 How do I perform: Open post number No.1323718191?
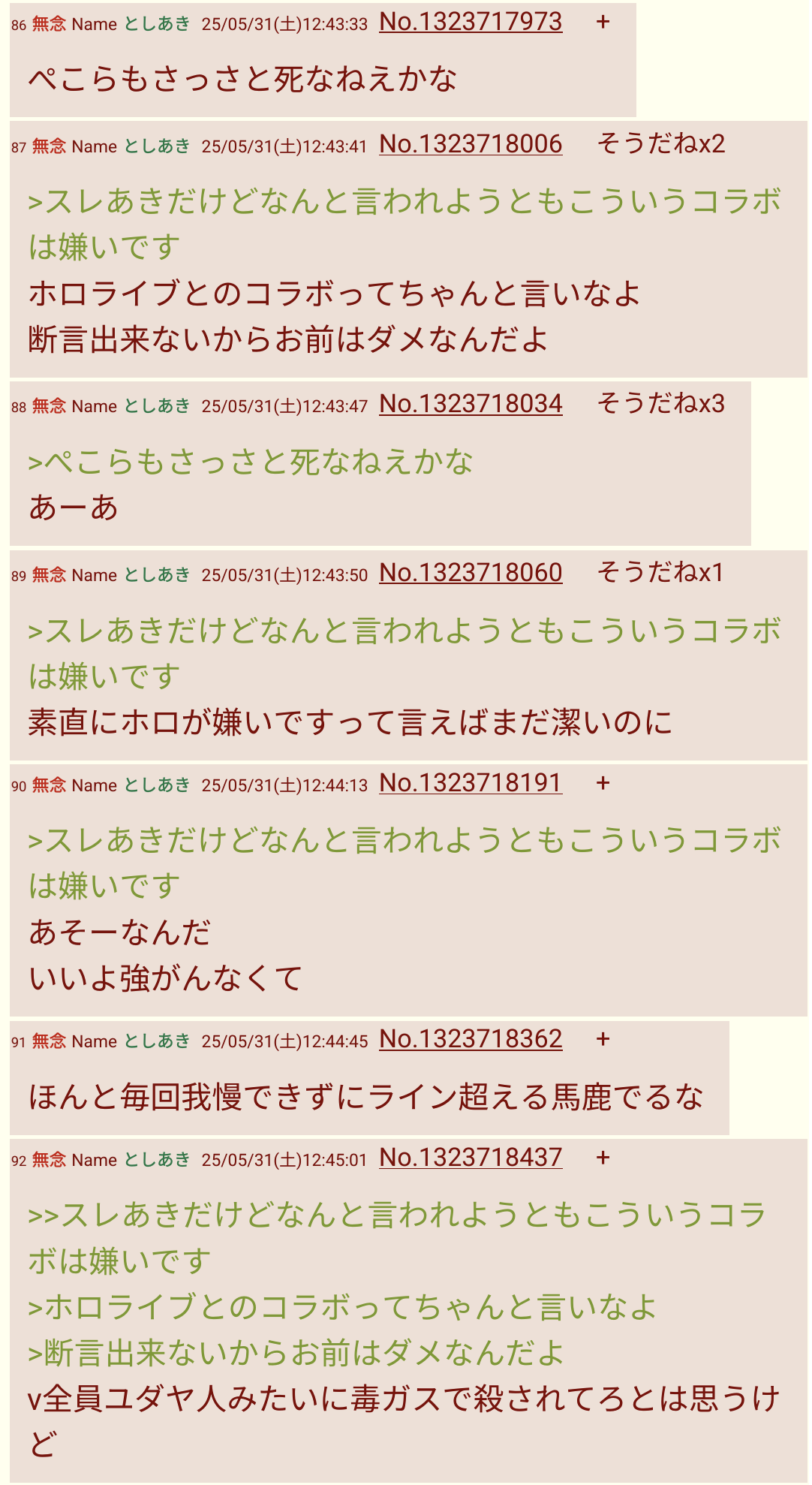click(x=471, y=783)
